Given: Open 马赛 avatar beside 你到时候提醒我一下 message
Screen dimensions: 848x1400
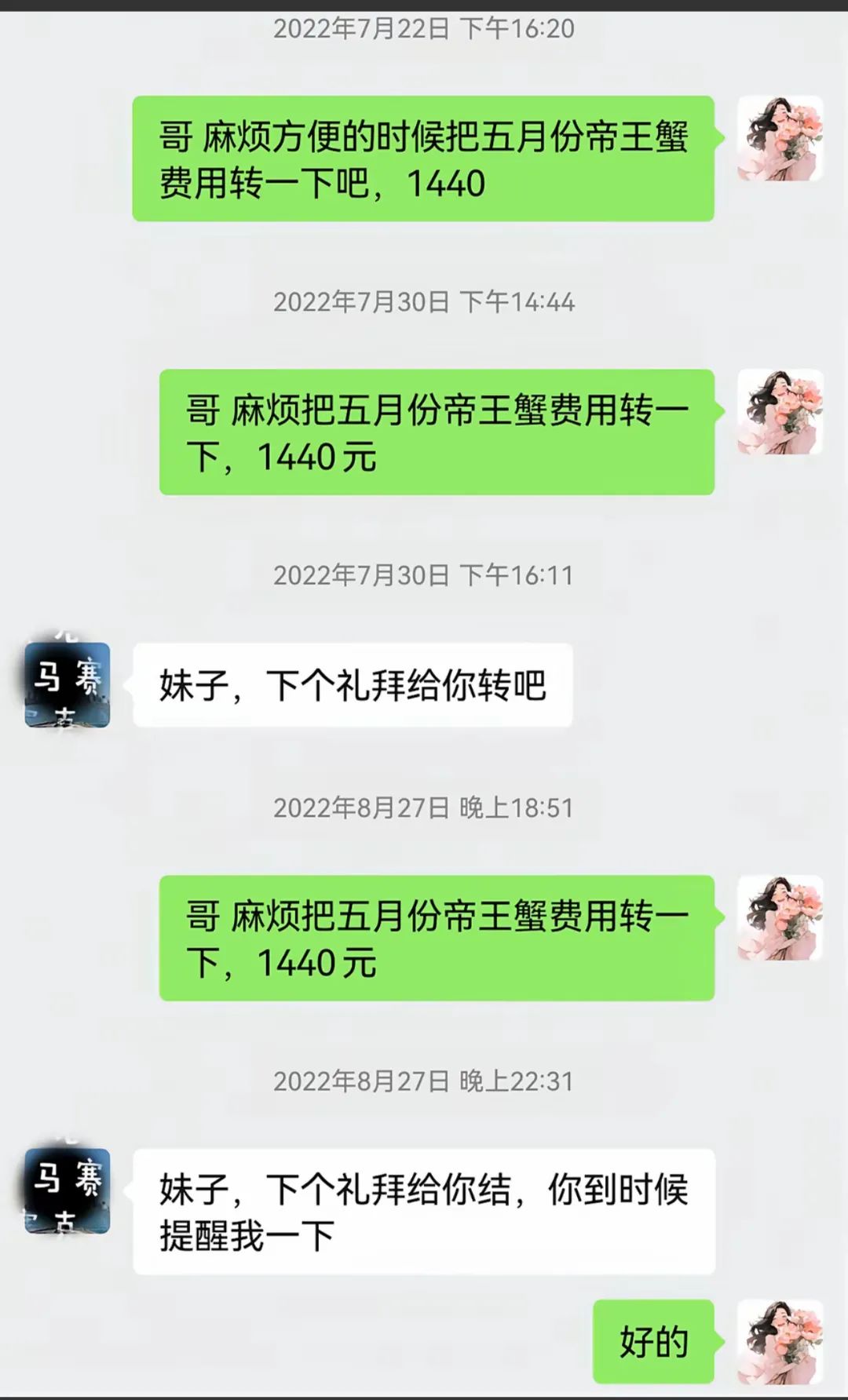Looking at the screenshot, I should (x=68, y=1190).
